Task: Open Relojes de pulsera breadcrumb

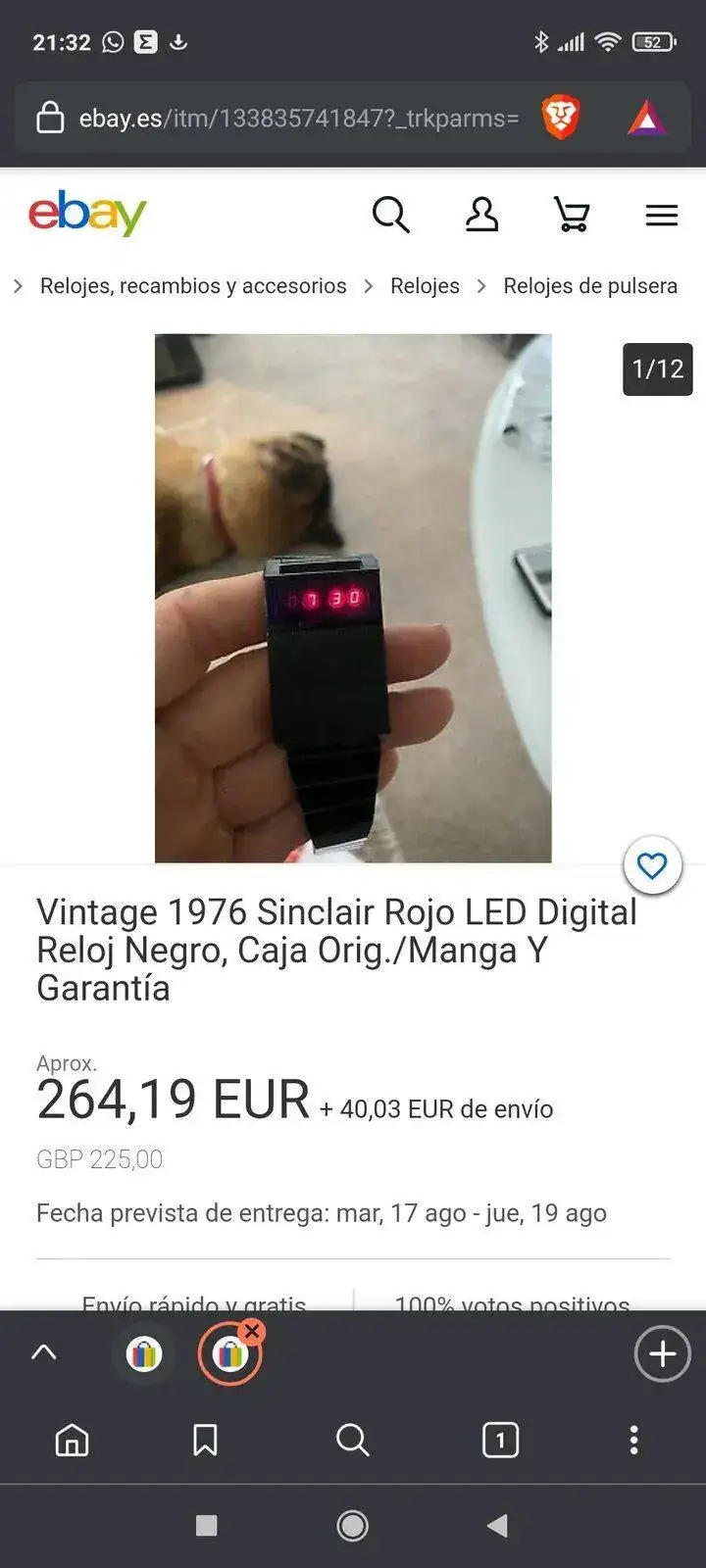Action: (x=590, y=286)
